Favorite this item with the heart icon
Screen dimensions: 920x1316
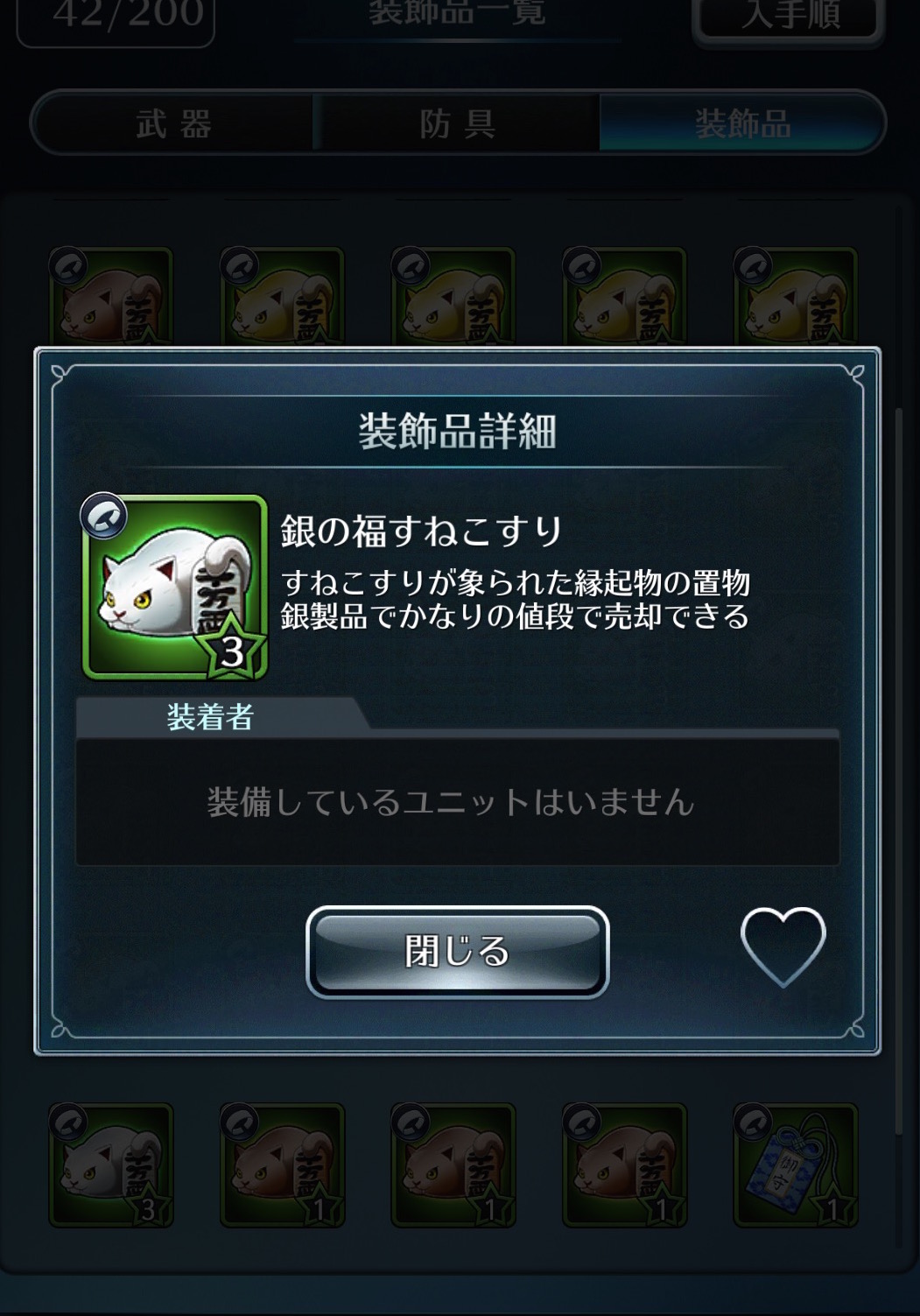[783, 947]
